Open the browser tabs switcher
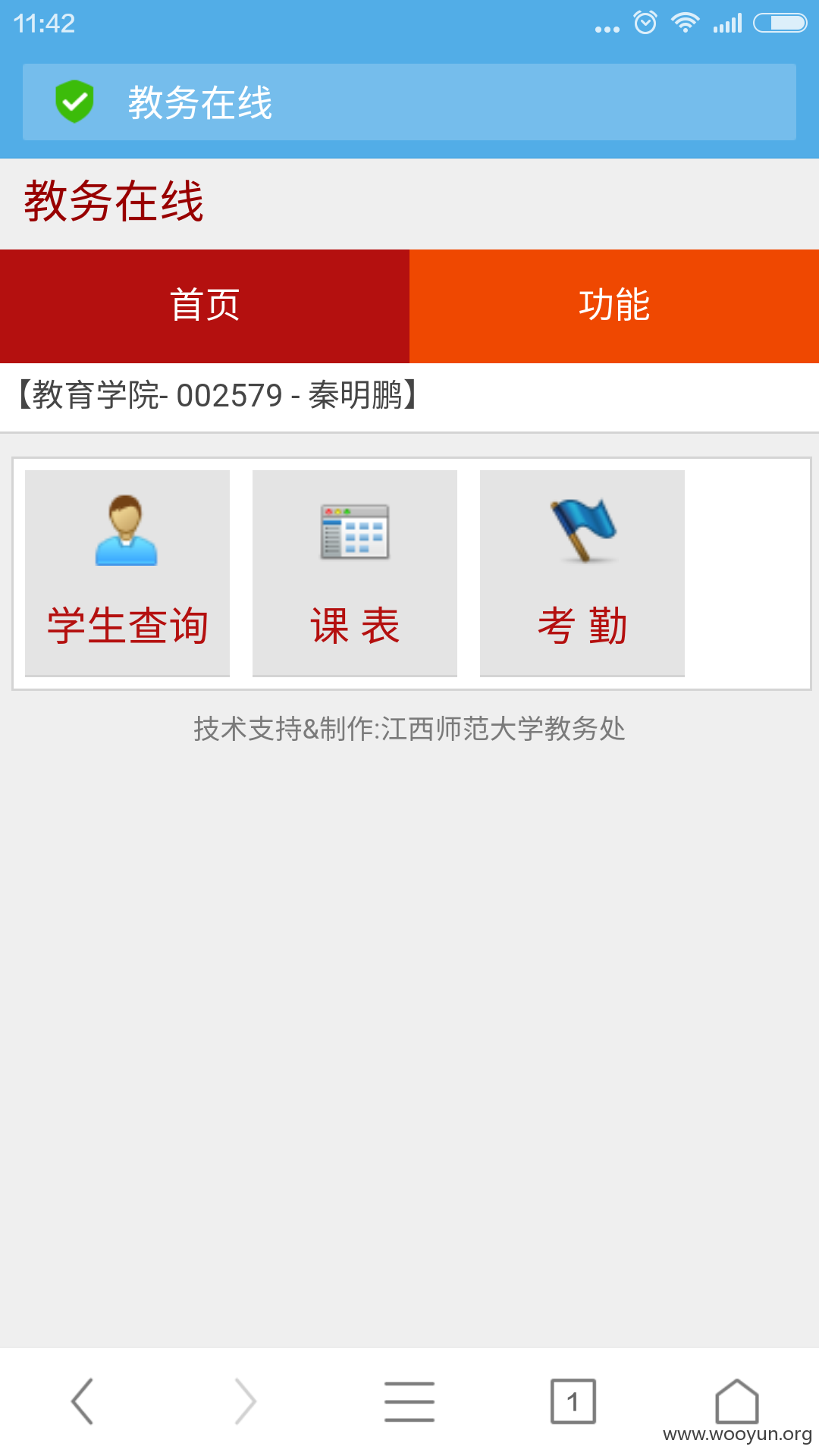819x1456 pixels. (573, 1401)
